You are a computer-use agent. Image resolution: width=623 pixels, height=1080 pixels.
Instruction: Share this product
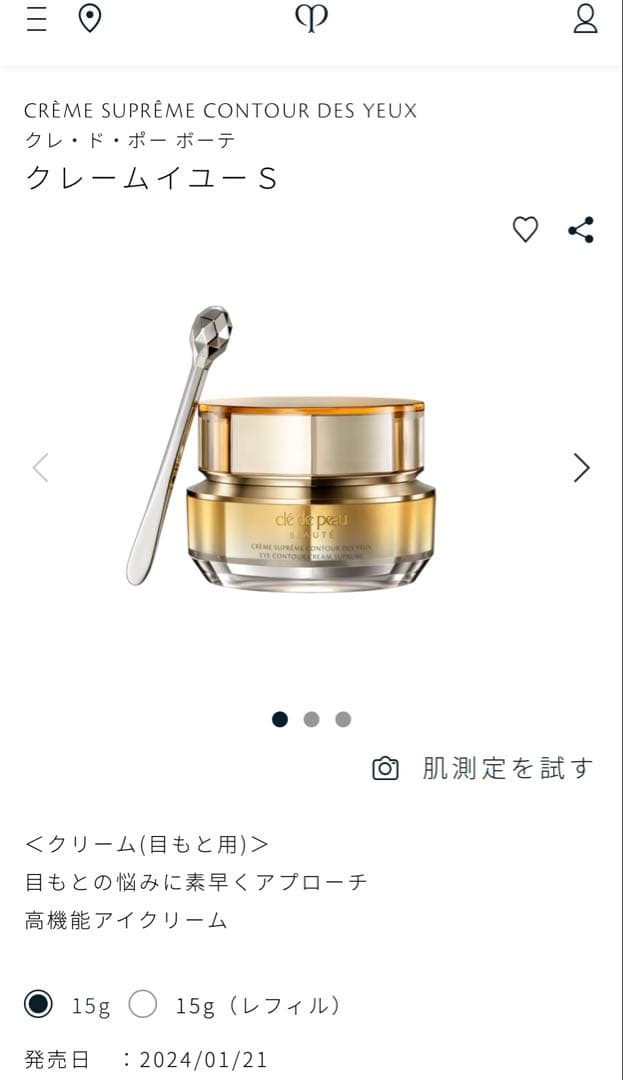[x=581, y=230]
